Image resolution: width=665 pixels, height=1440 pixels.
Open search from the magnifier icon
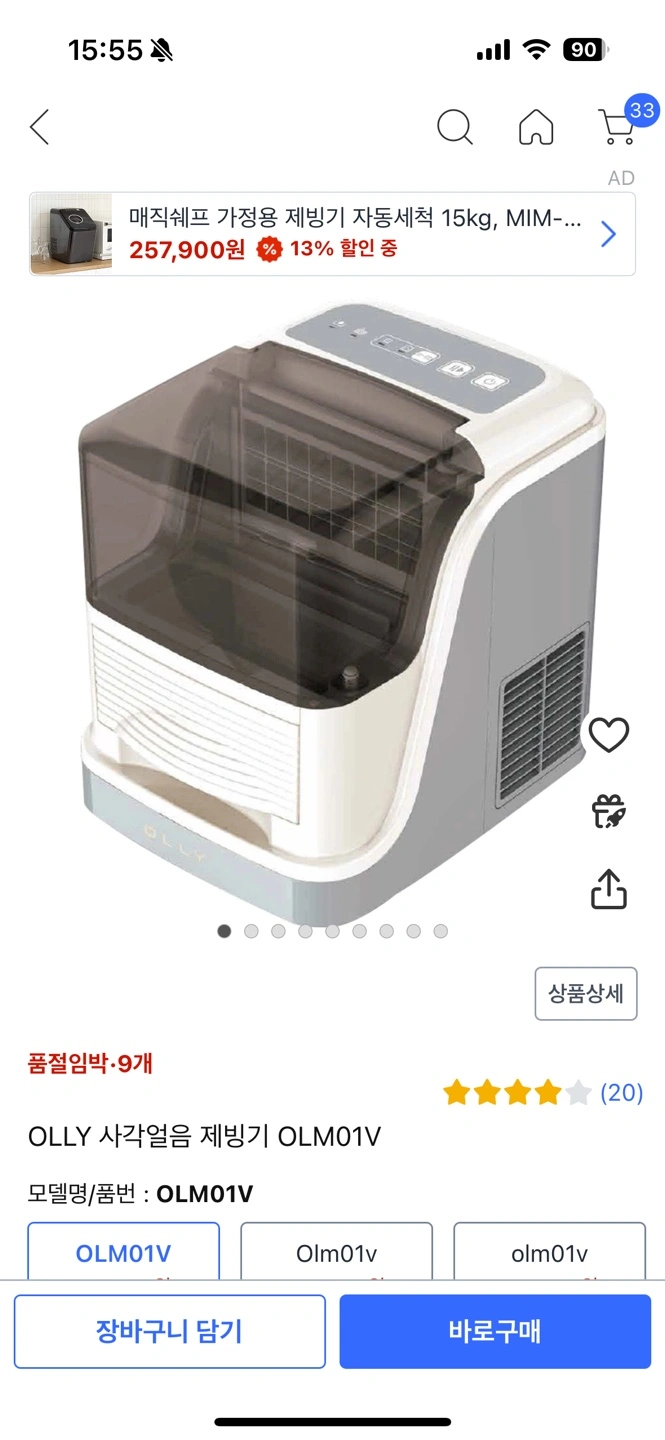[455, 127]
